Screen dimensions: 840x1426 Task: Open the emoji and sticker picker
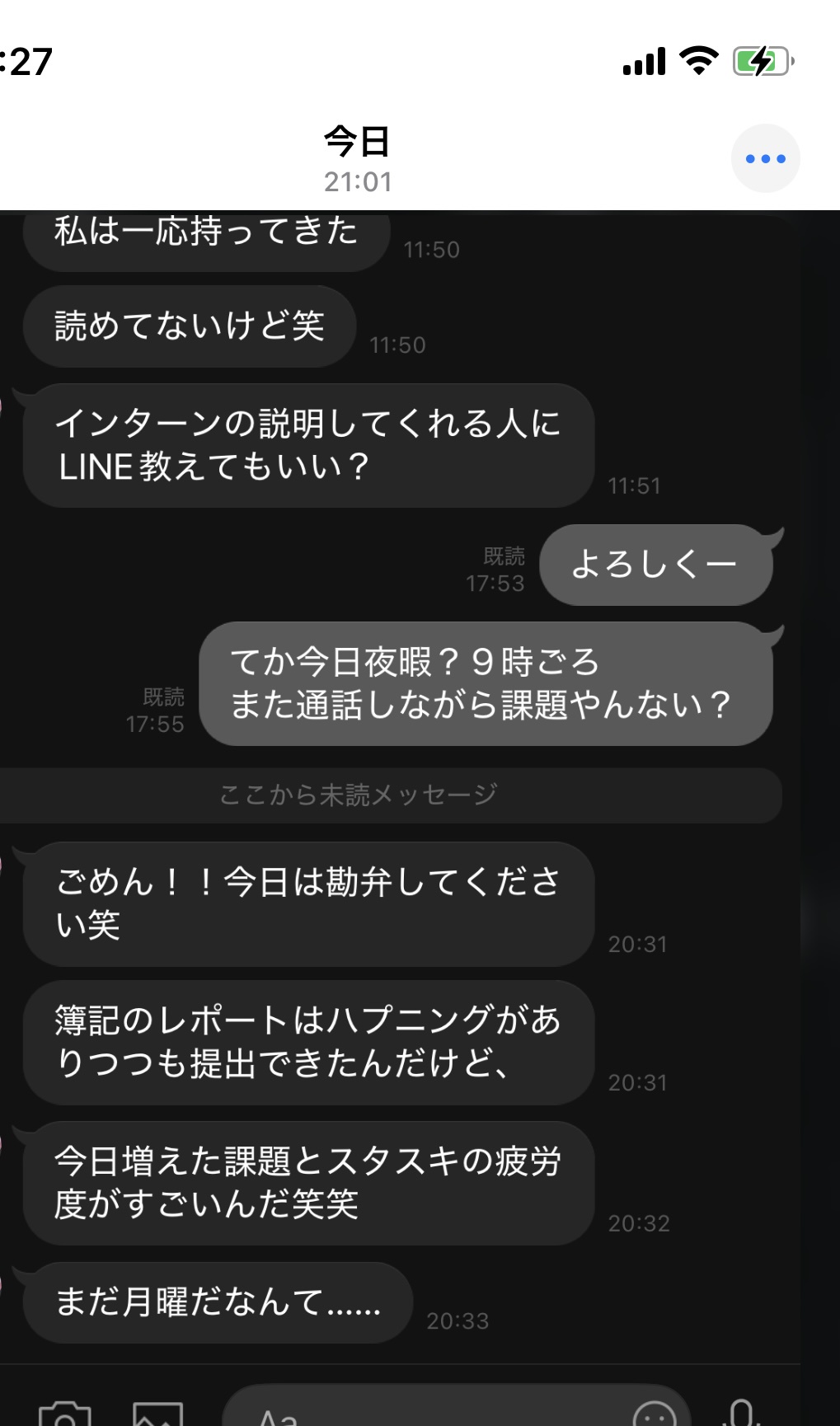click(655, 1414)
